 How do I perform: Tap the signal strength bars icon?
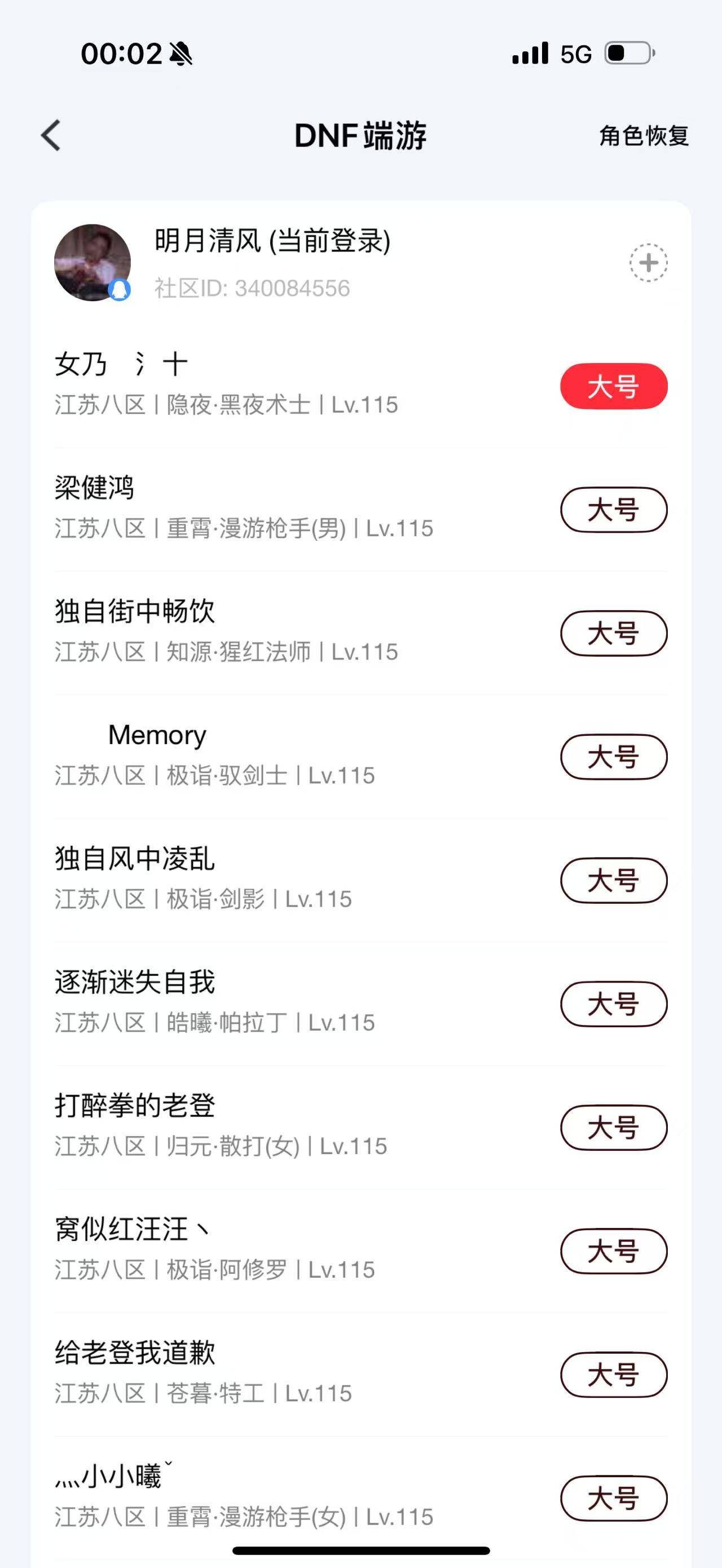pyautogui.click(x=529, y=54)
